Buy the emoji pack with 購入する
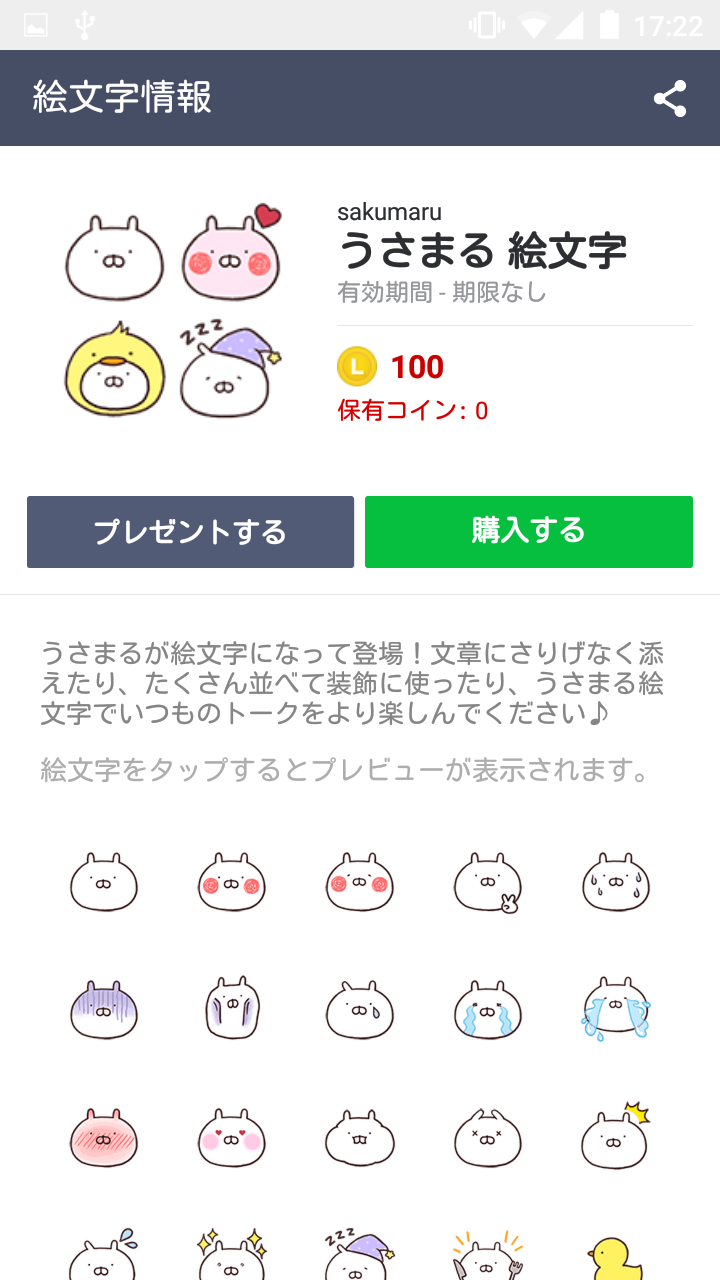This screenshot has height=1280, width=720. click(528, 531)
